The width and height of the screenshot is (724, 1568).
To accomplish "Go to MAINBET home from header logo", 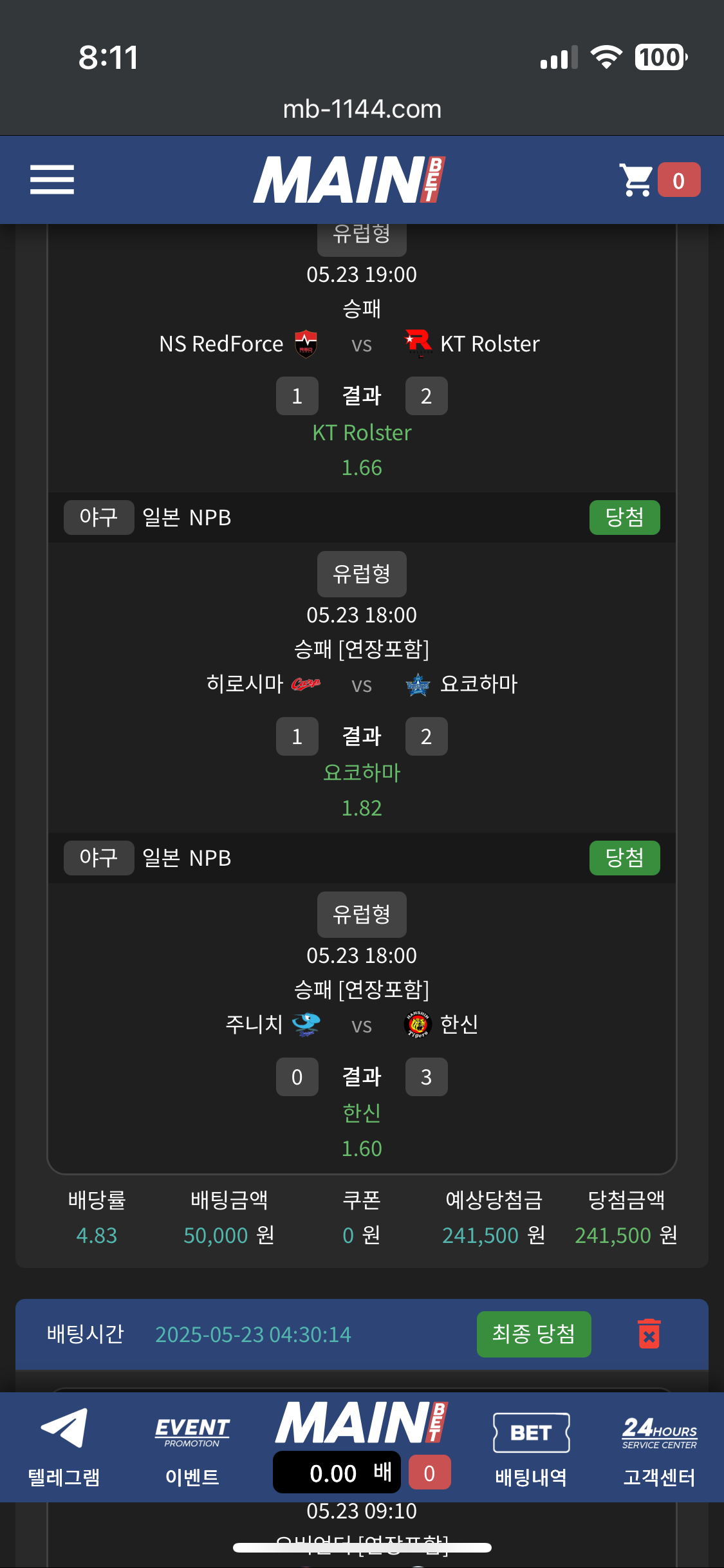I will point(349,180).
